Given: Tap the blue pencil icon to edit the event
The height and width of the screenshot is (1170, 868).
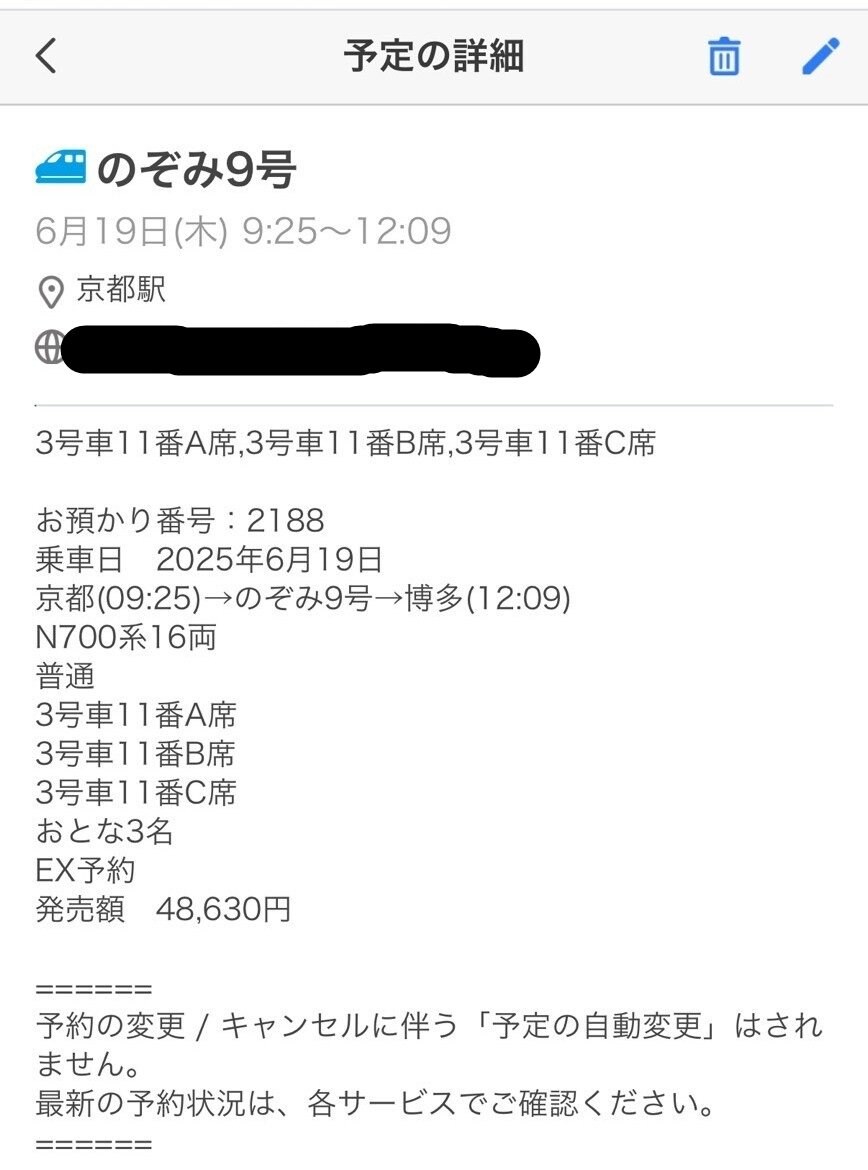Looking at the screenshot, I should pos(820,57).
